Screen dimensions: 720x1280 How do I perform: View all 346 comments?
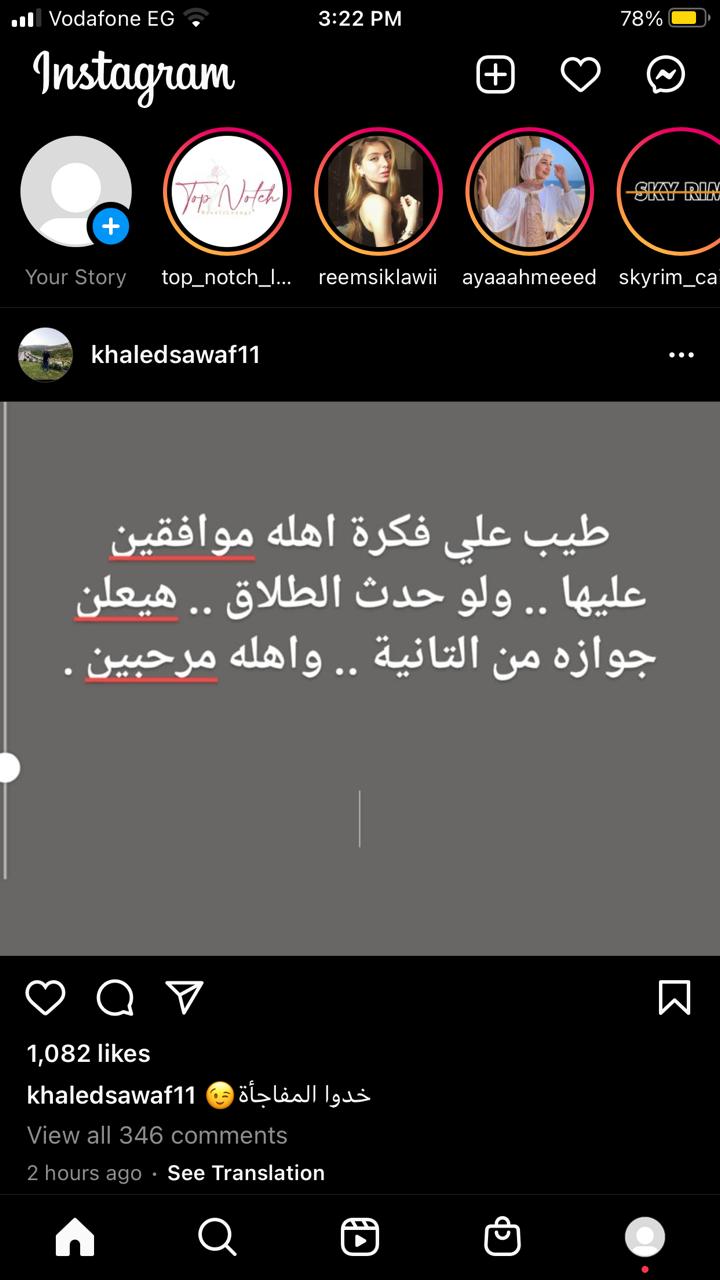(157, 1135)
